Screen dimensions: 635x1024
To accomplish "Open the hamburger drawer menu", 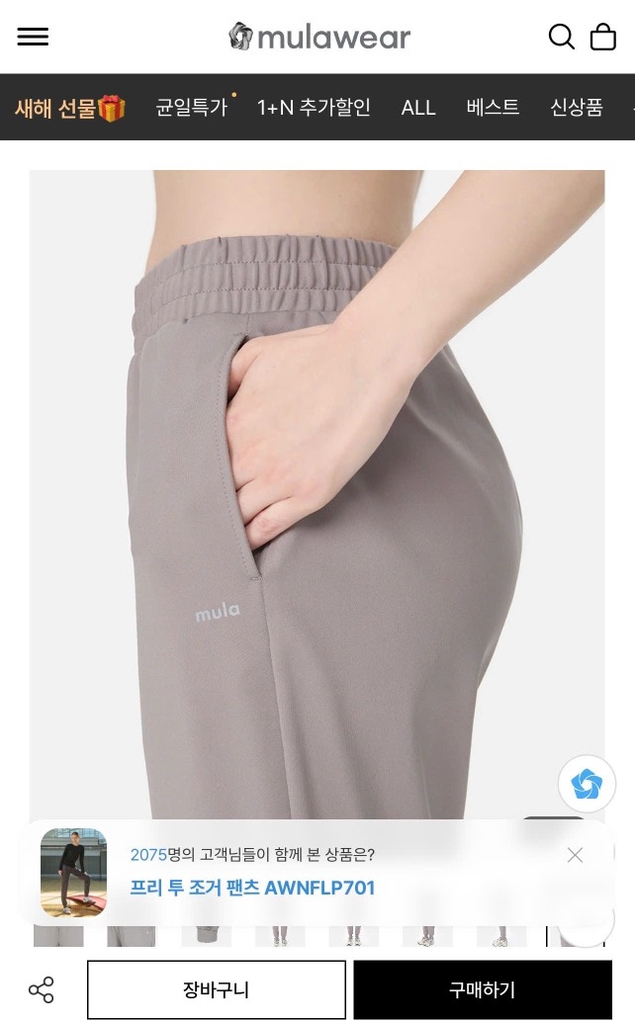I will click(32, 37).
